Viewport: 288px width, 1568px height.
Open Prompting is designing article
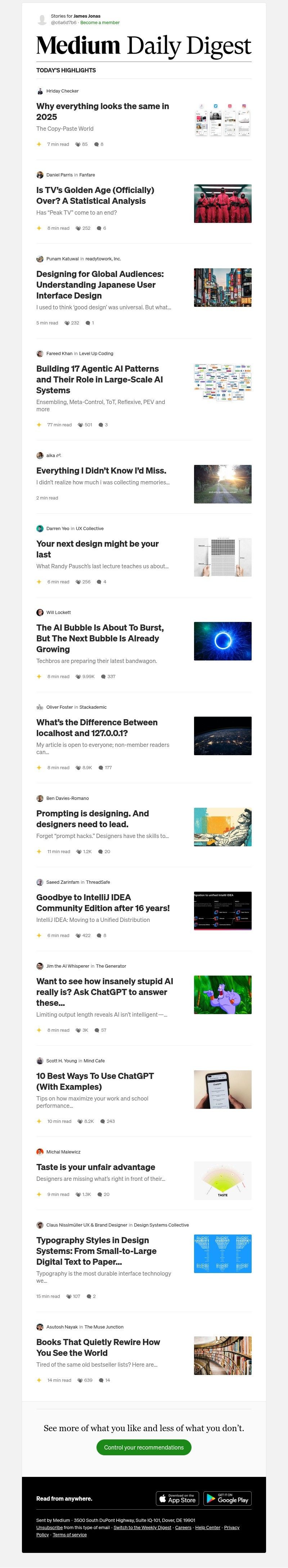click(x=93, y=819)
